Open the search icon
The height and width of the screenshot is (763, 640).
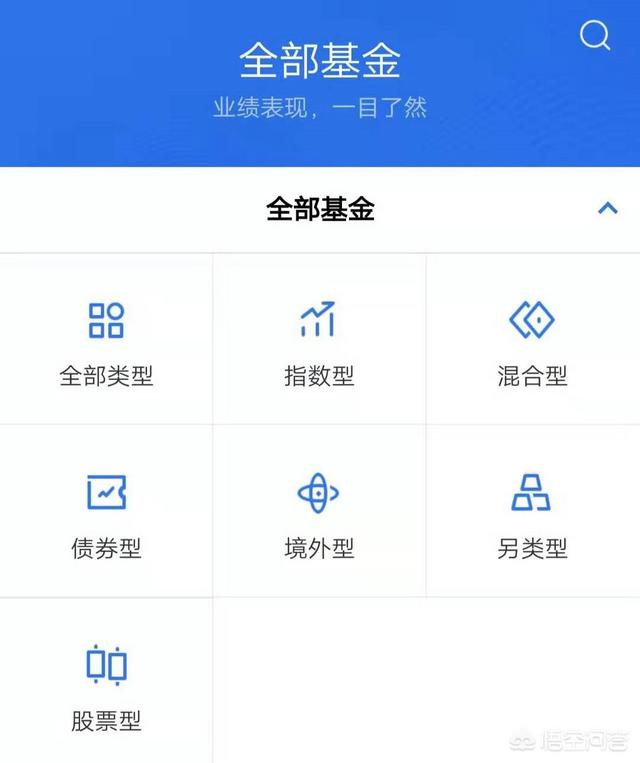coord(595,36)
